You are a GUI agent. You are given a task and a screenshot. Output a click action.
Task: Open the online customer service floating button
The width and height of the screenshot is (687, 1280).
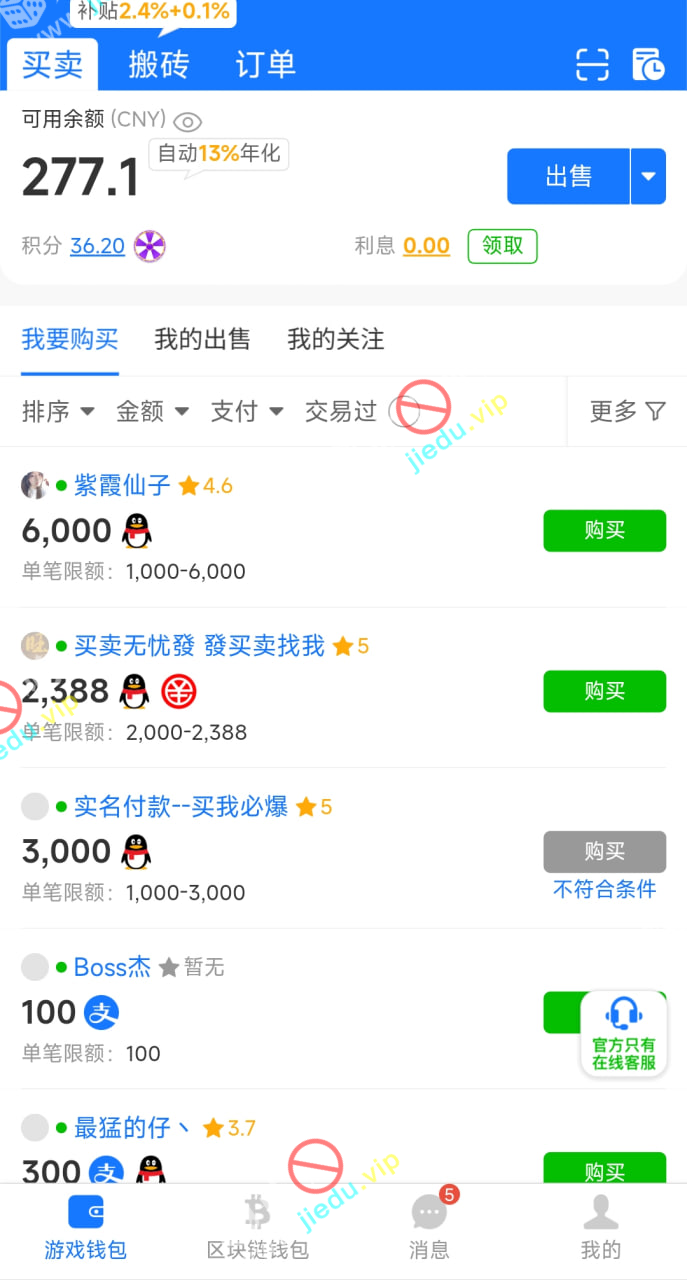(x=624, y=1034)
